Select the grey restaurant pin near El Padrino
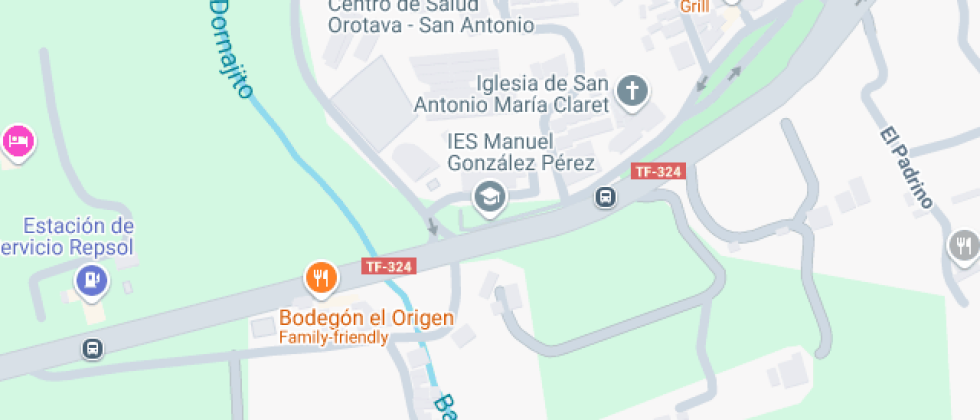The height and width of the screenshot is (420, 980). point(963,244)
